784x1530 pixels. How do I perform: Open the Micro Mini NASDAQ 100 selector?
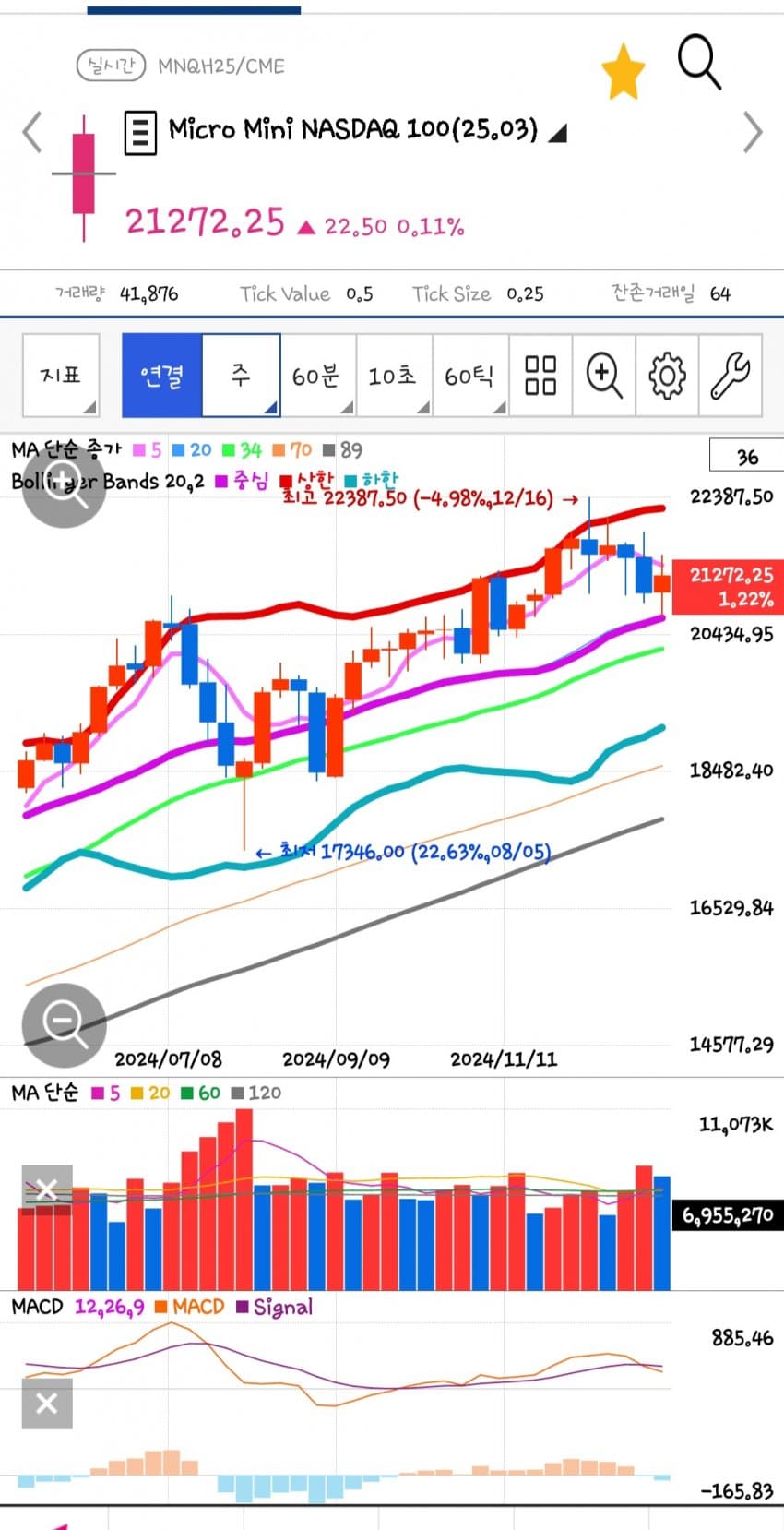click(351, 130)
